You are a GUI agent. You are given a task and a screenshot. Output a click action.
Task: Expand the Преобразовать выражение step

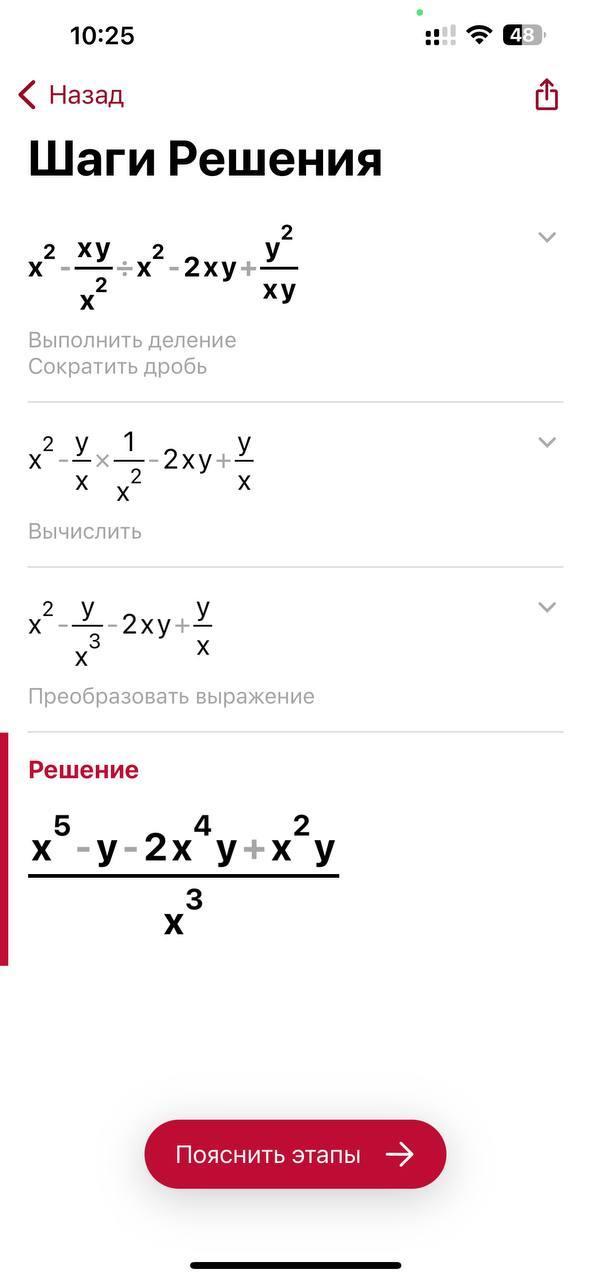(x=546, y=607)
